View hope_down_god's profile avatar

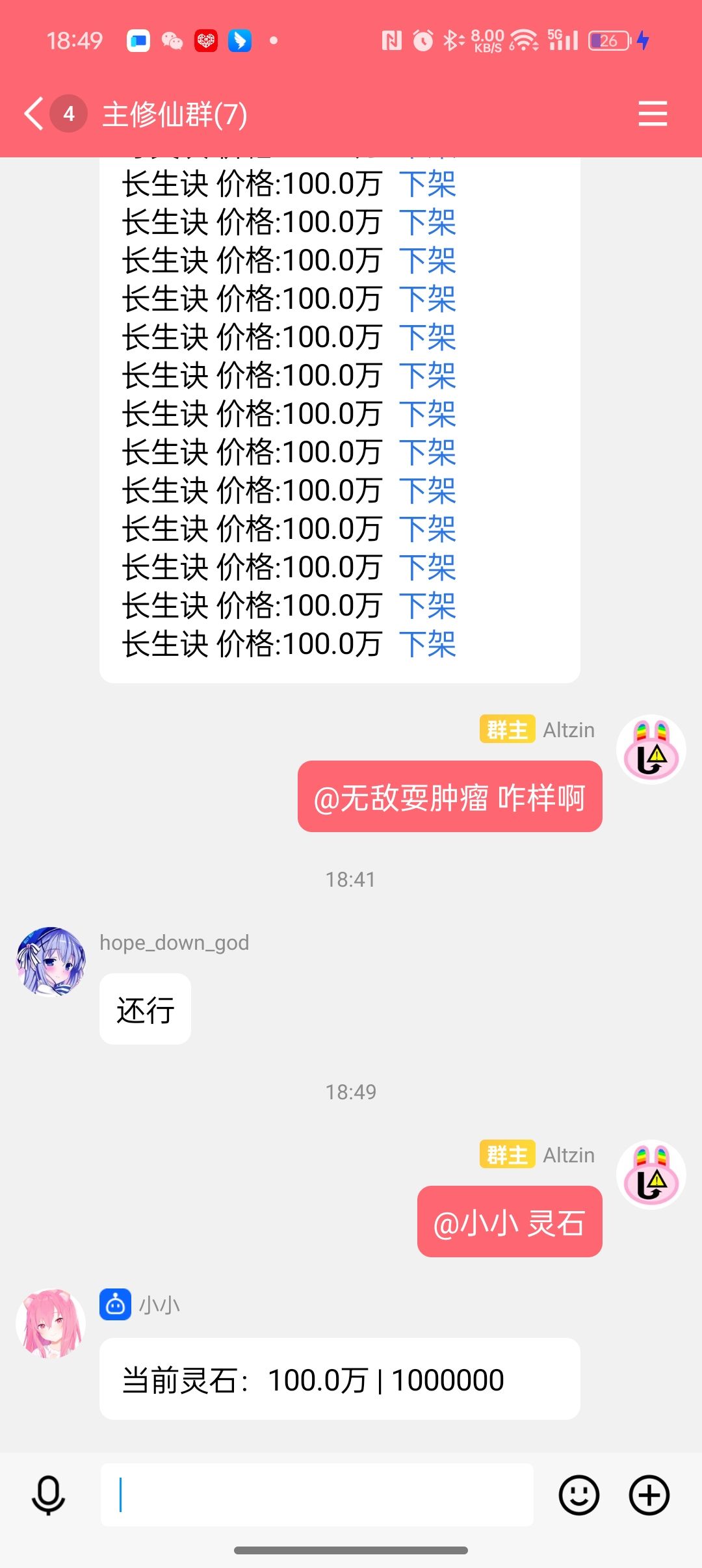(x=51, y=961)
